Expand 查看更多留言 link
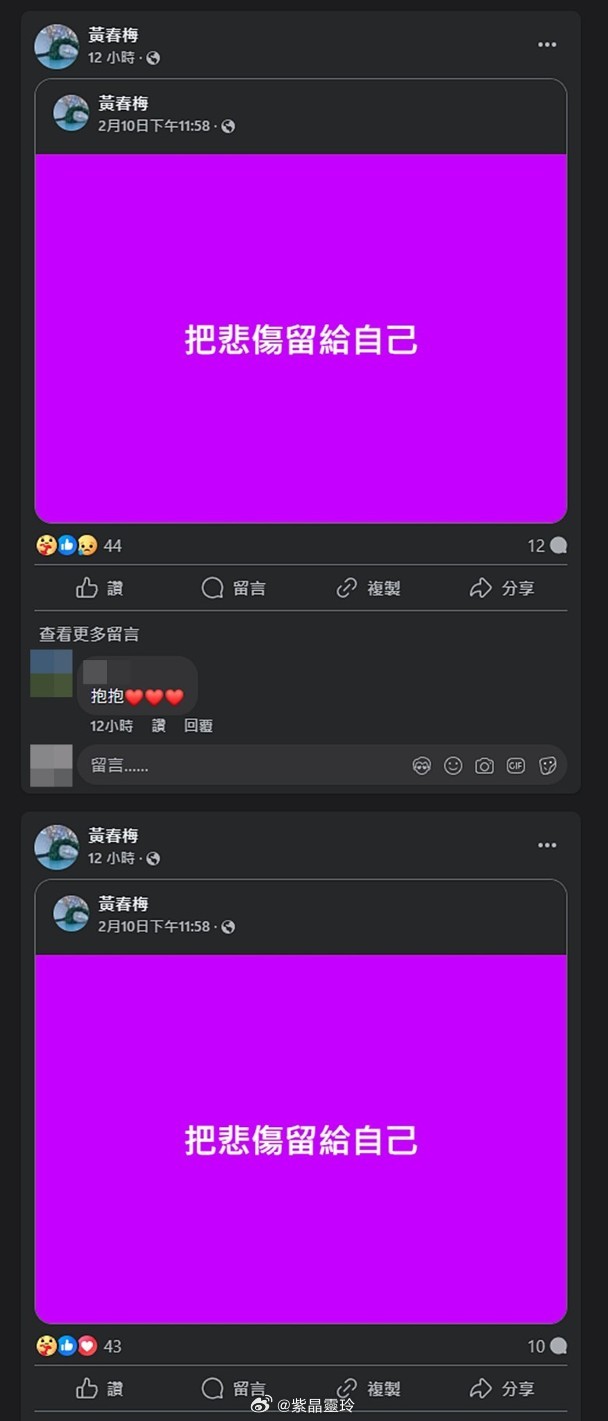 point(89,634)
